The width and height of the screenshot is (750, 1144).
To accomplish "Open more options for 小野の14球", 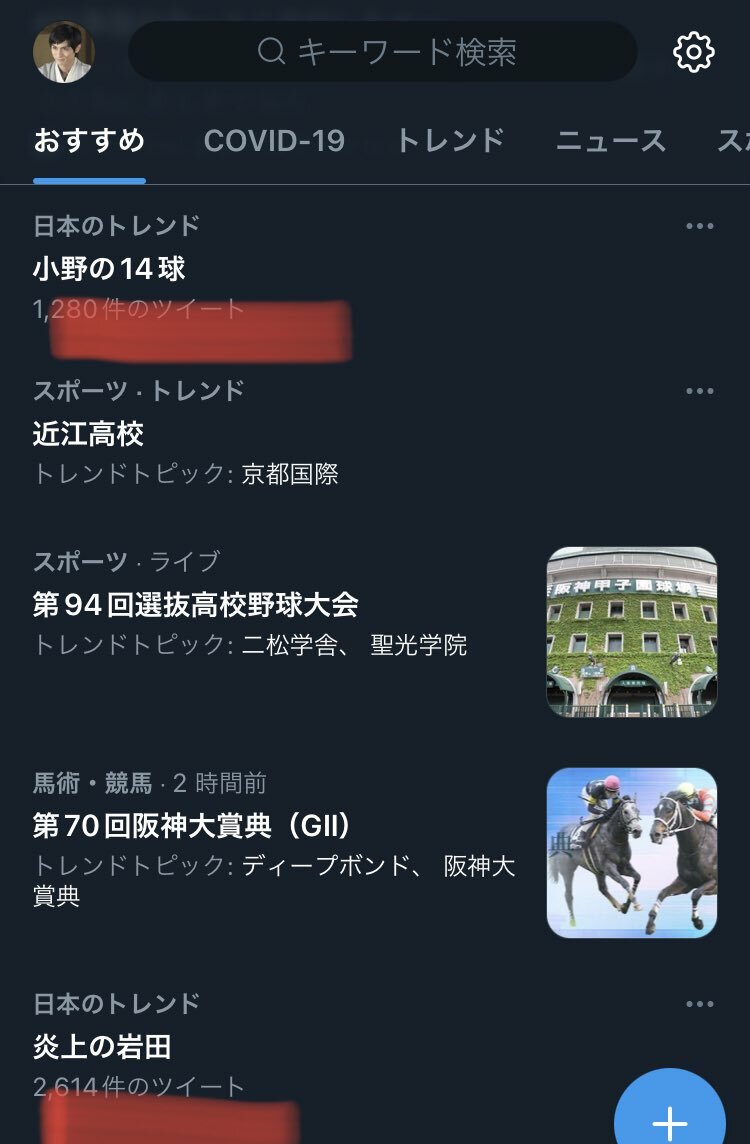I will point(699,226).
